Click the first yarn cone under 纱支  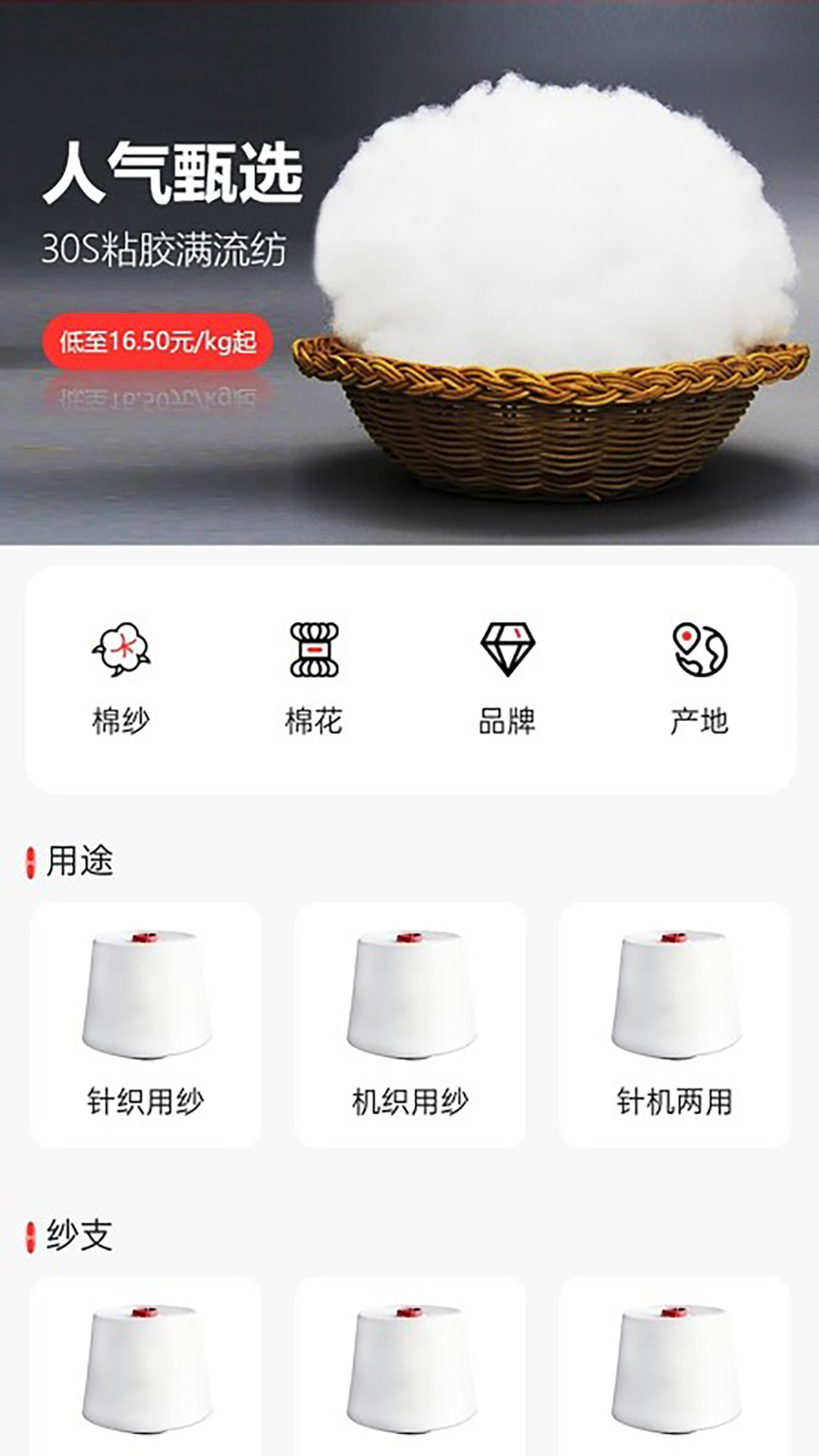click(x=146, y=1365)
